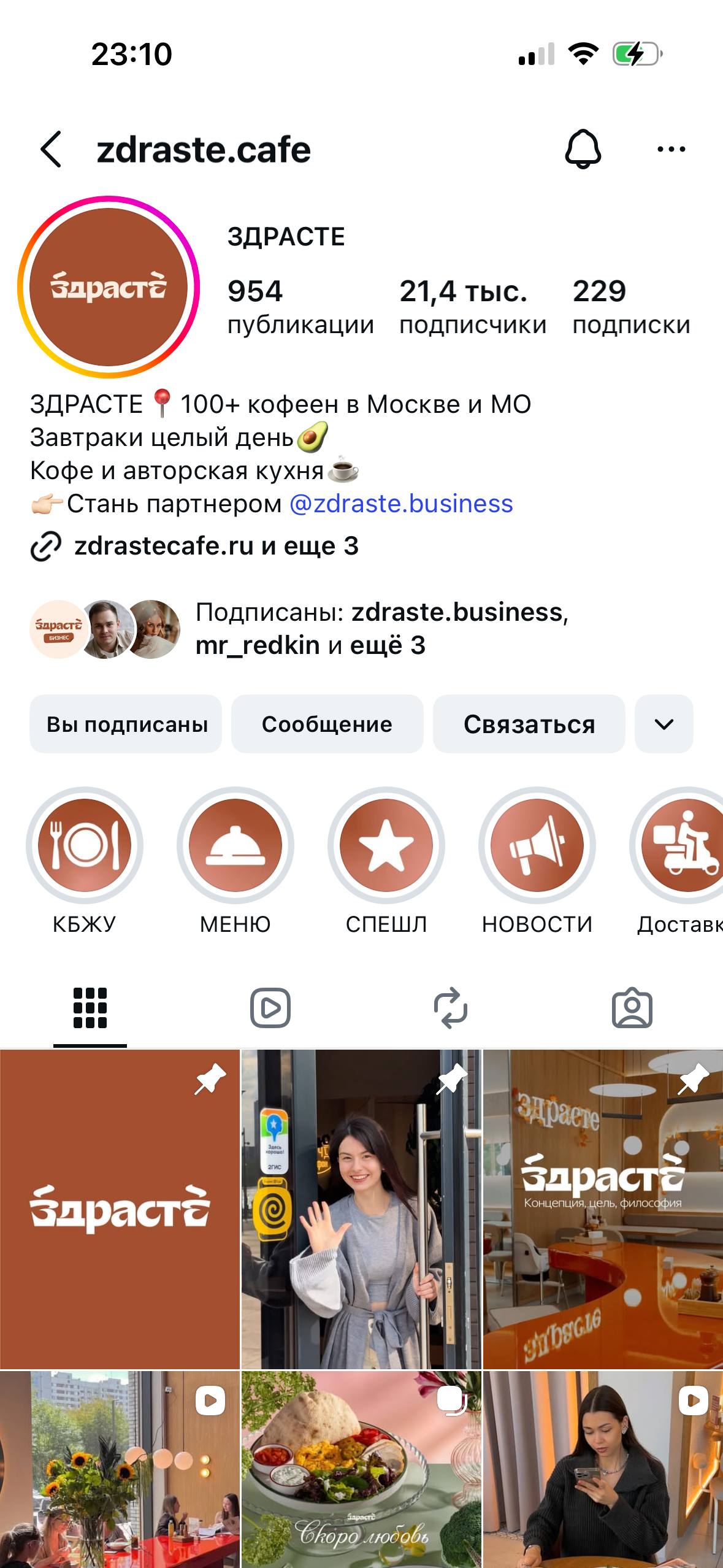The width and height of the screenshot is (723, 1568).
Task: Open the notifications bell icon
Action: click(583, 149)
